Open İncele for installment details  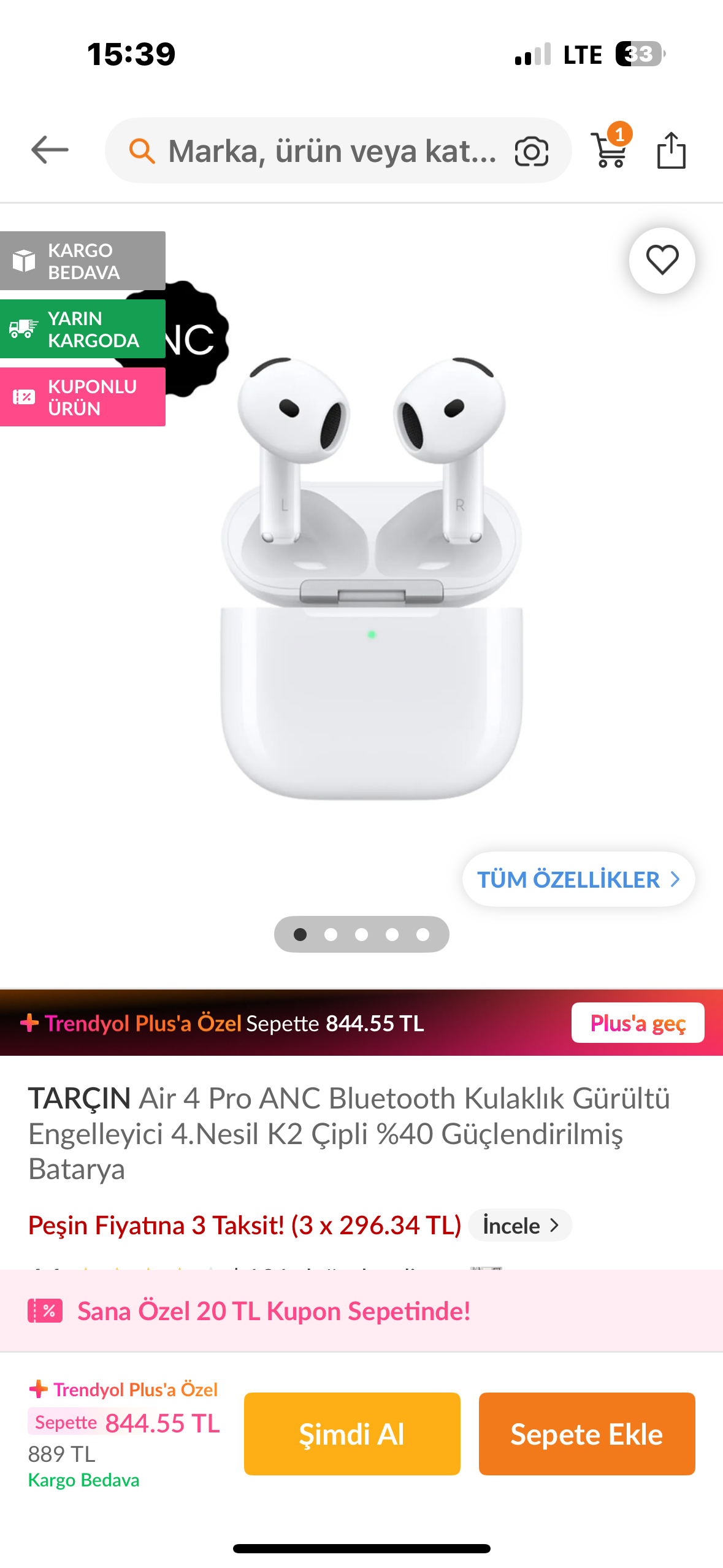tap(520, 1225)
